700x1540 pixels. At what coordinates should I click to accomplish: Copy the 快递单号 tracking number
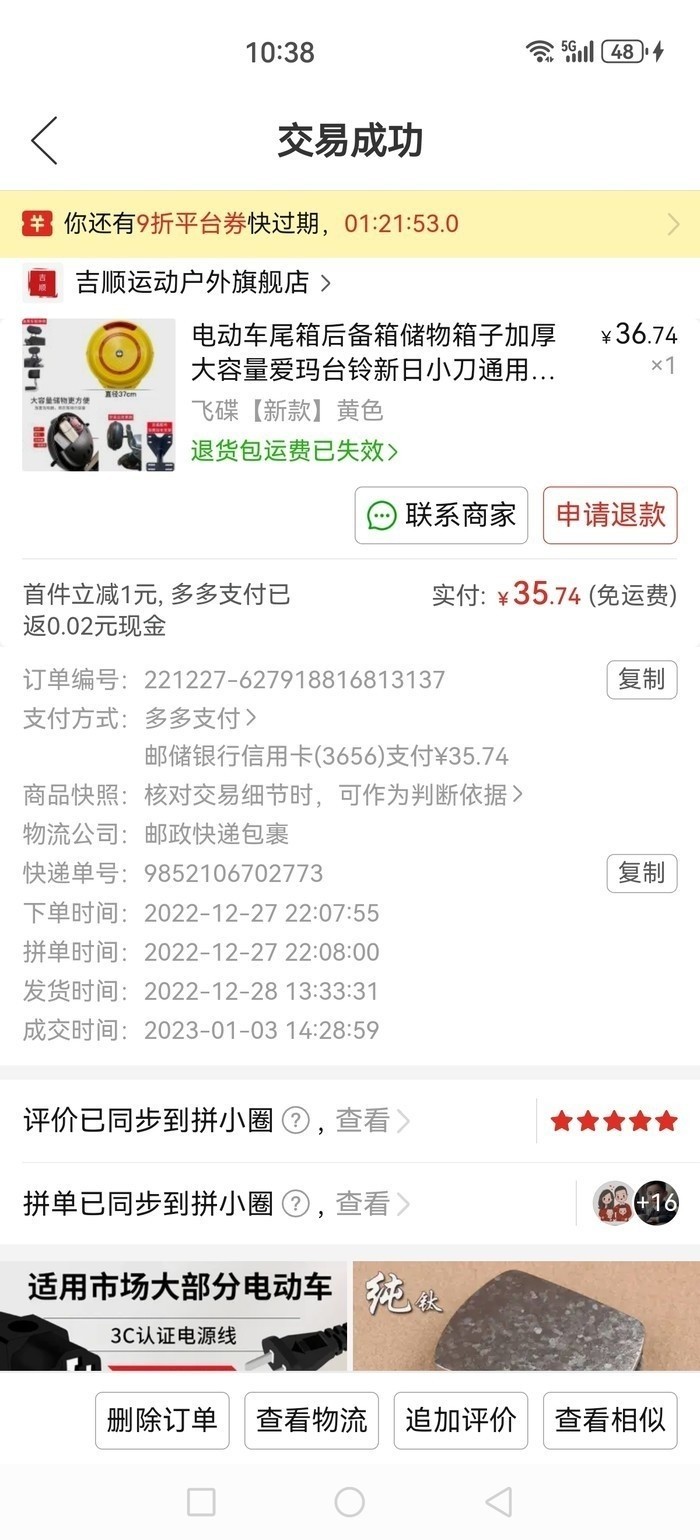pyautogui.click(x=641, y=873)
